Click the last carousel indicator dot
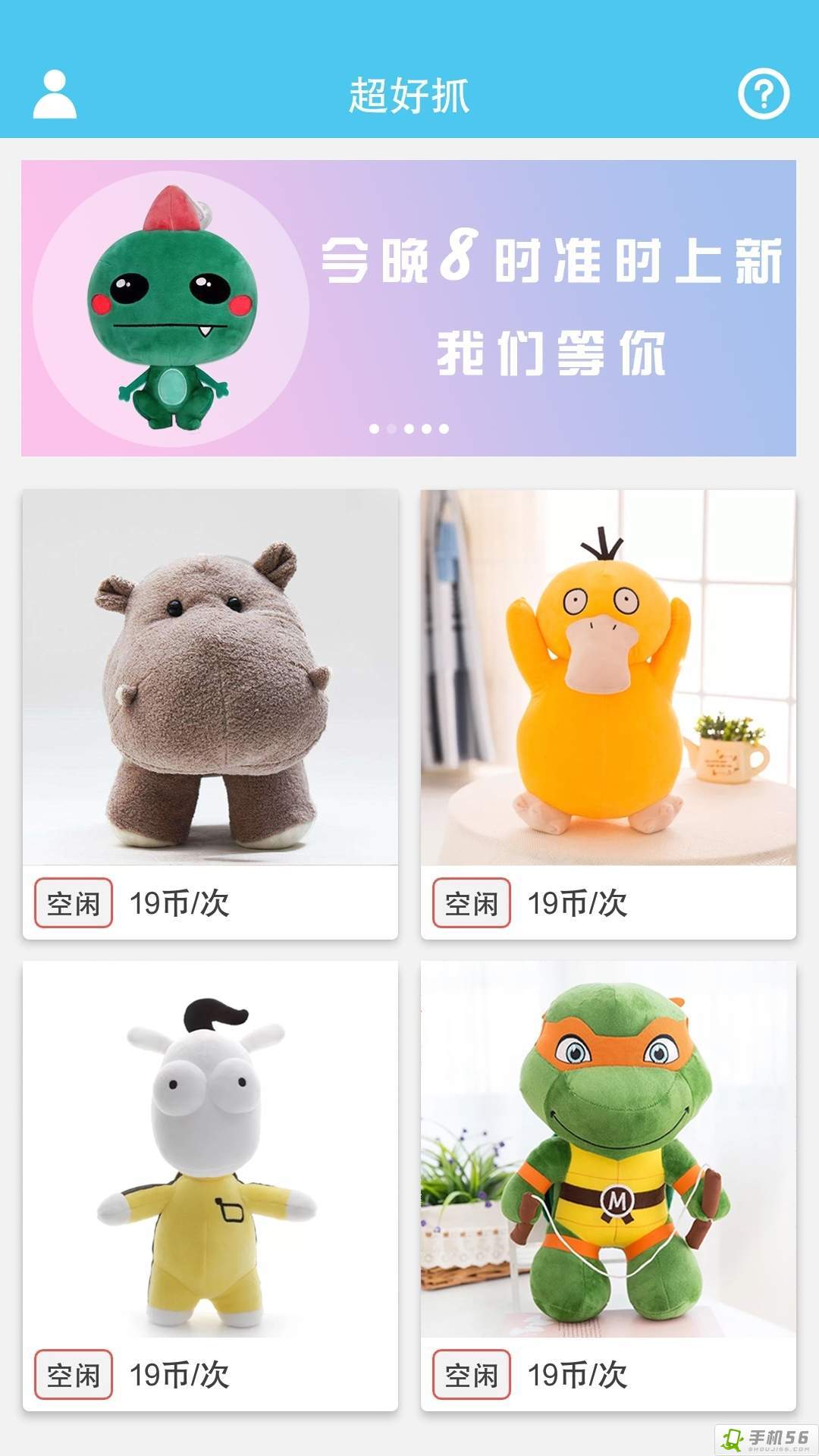 point(443,428)
